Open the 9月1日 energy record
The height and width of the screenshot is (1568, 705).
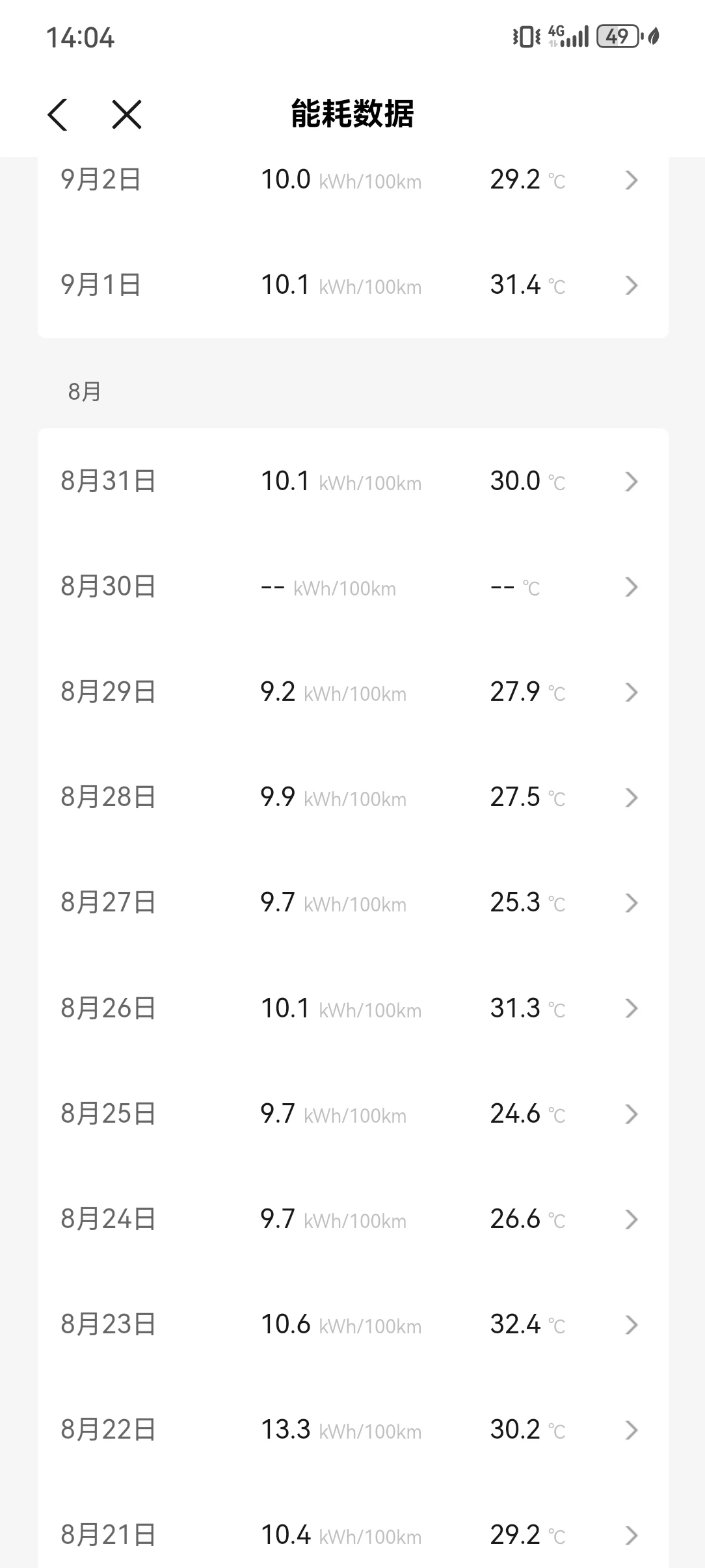coord(353,285)
